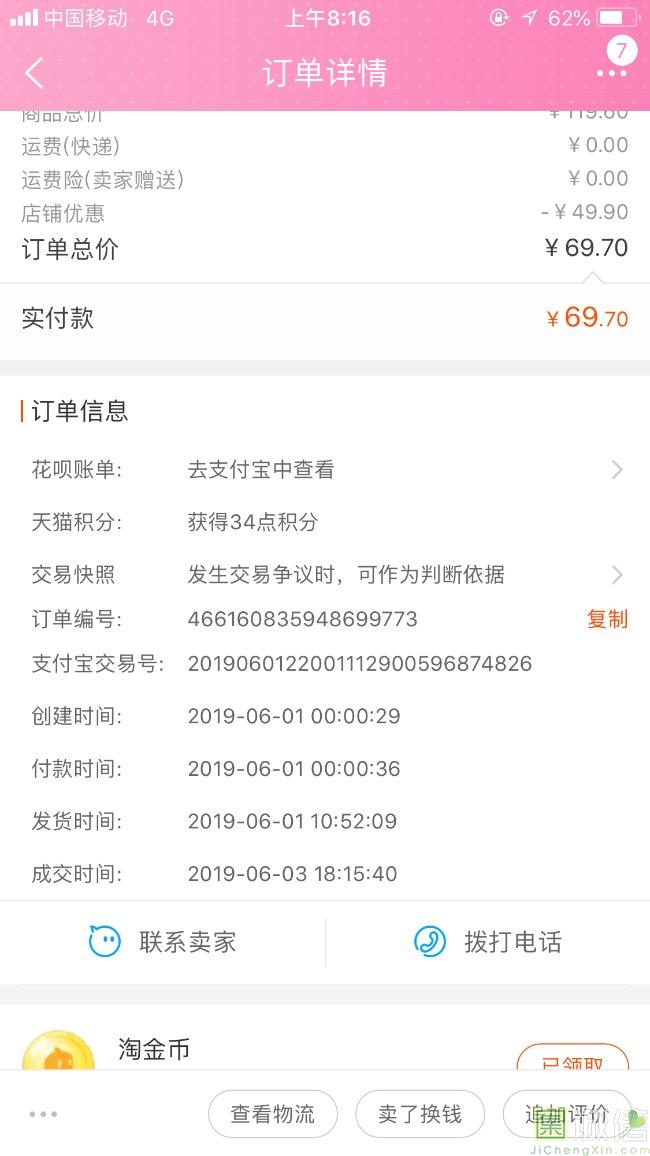Open the bottom-bar three-dot more options
Screen dimensions: 650x1156
click(43, 1114)
